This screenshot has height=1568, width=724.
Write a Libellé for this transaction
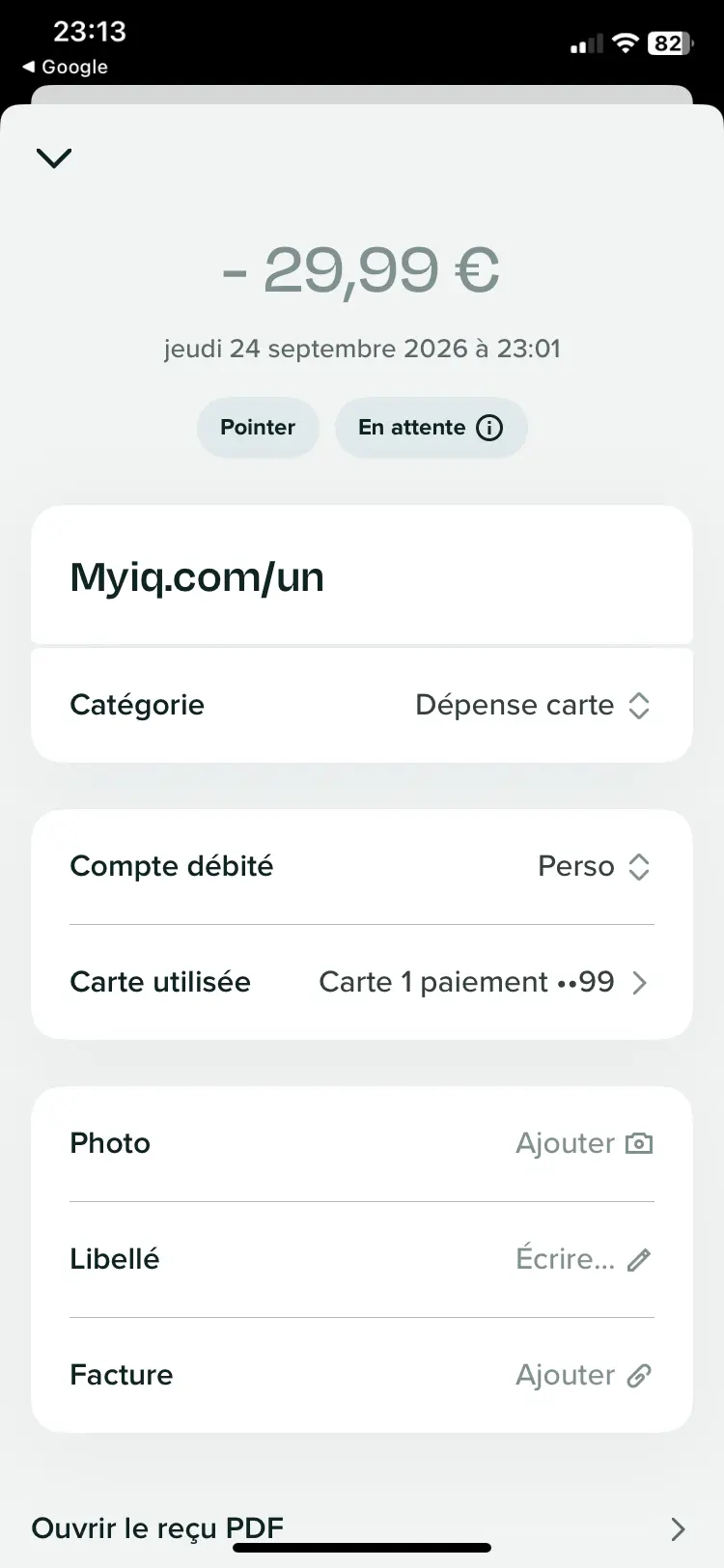(362, 1259)
